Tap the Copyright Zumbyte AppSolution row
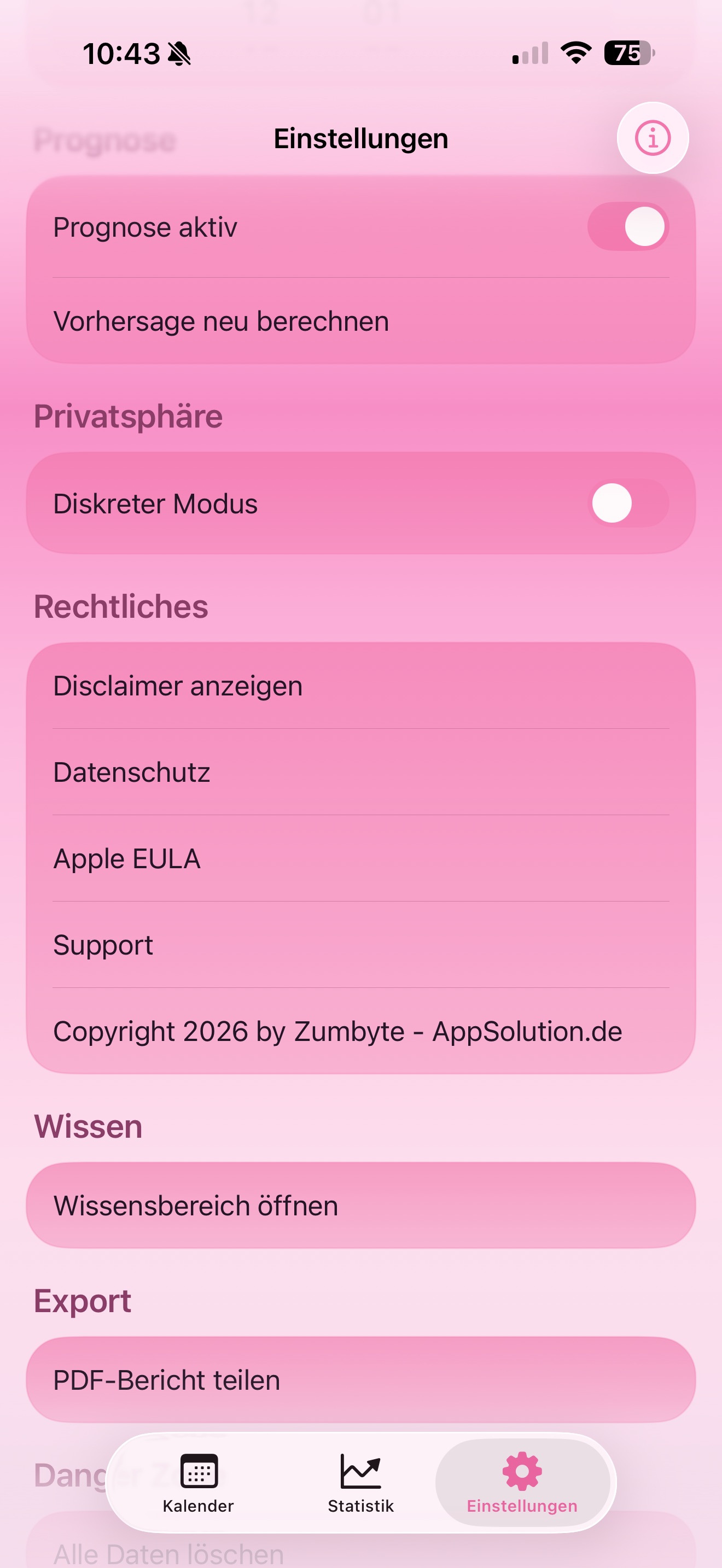This screenshot has width=722, height=1568. 361,1031
